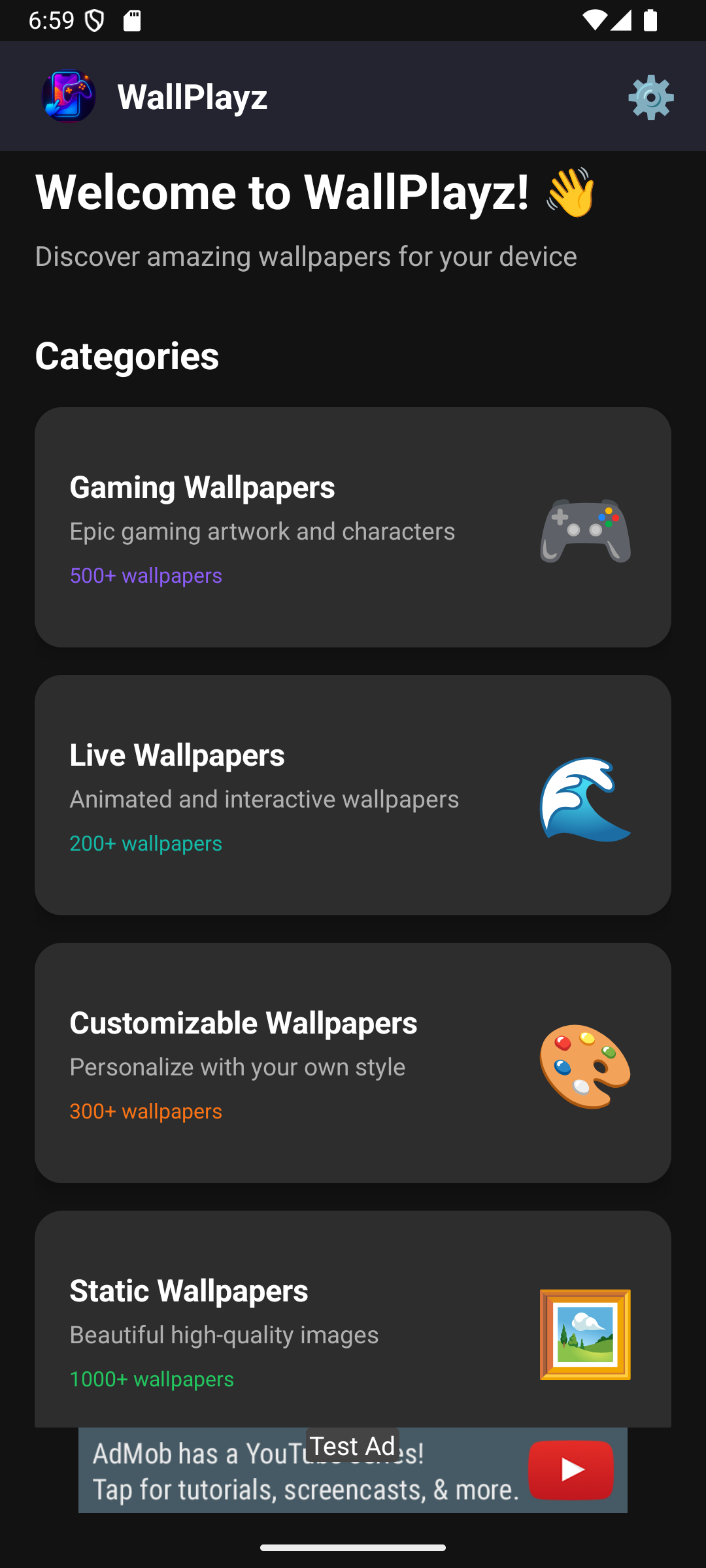Image resolution: width=706 pixels, height=1568 pixels.
Task: Click the framed picture icon on Static Wallpapers
Action: pyautogui.click(x=584, y=1333)
